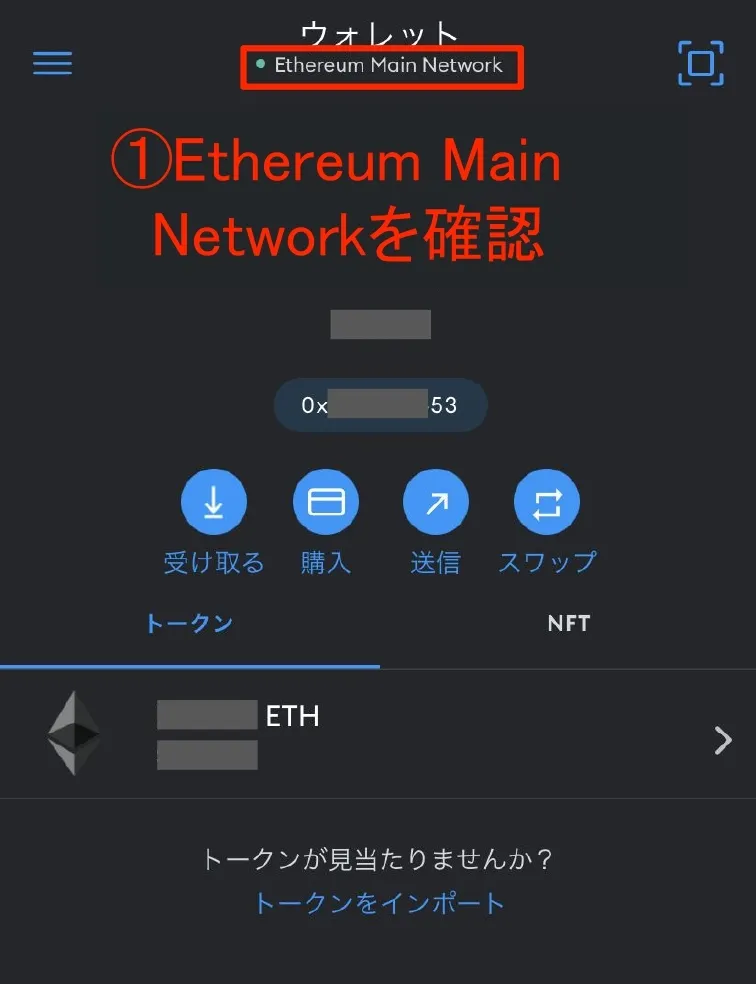The height and width of the screenshot is (984, 756).
Task: Tap the 送信 send button
Action: coord(436,503)
